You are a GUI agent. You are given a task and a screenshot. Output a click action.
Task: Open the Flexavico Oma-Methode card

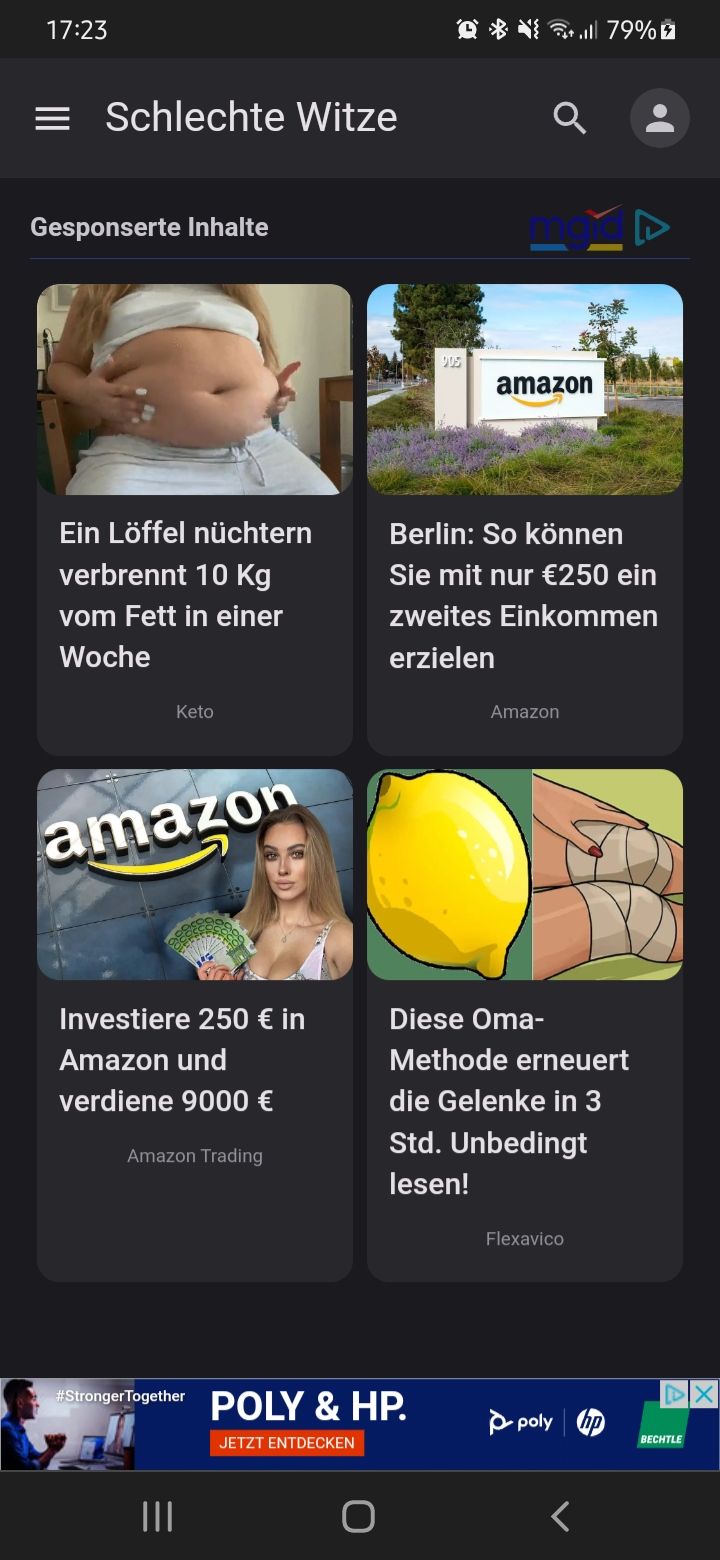(525, 1024)
